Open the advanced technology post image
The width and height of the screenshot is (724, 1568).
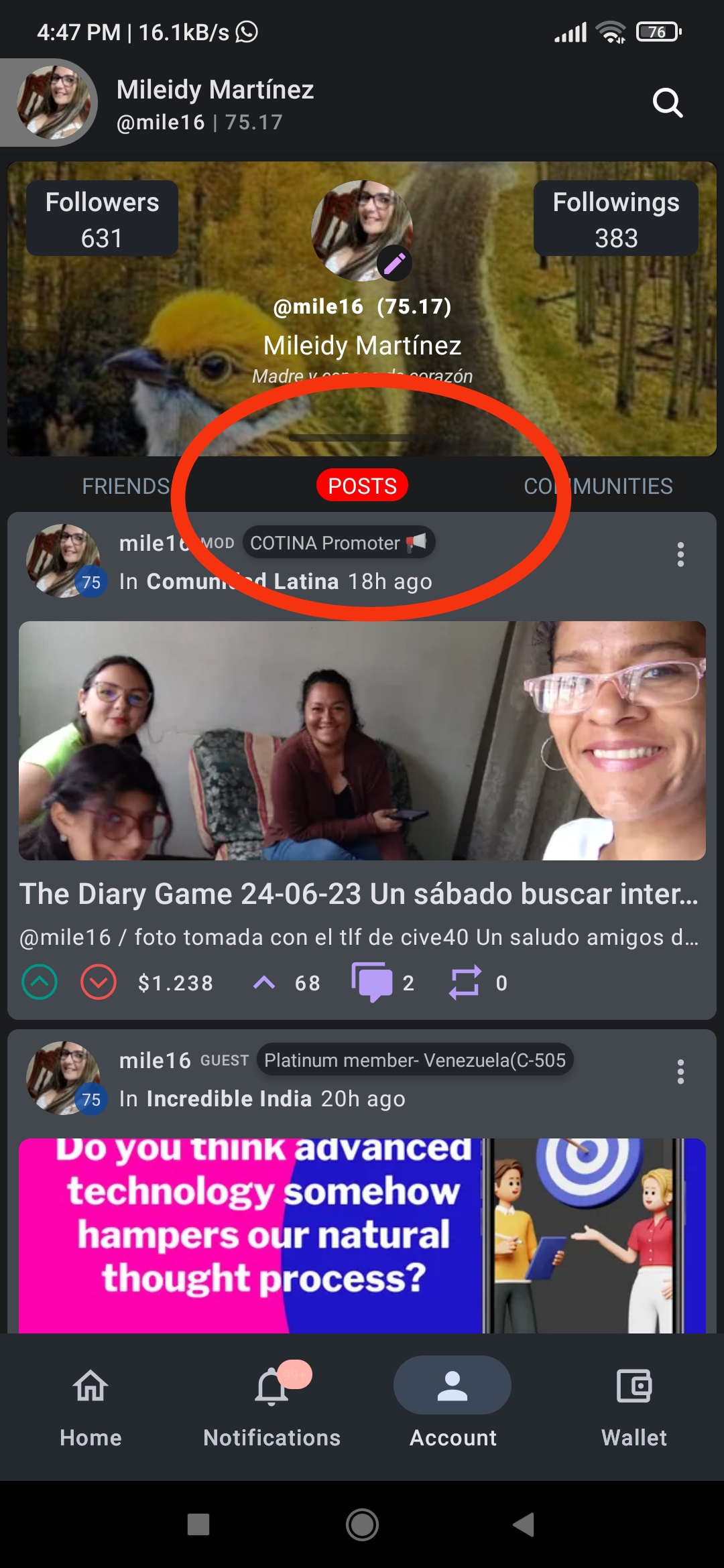tap(362, 1236)
